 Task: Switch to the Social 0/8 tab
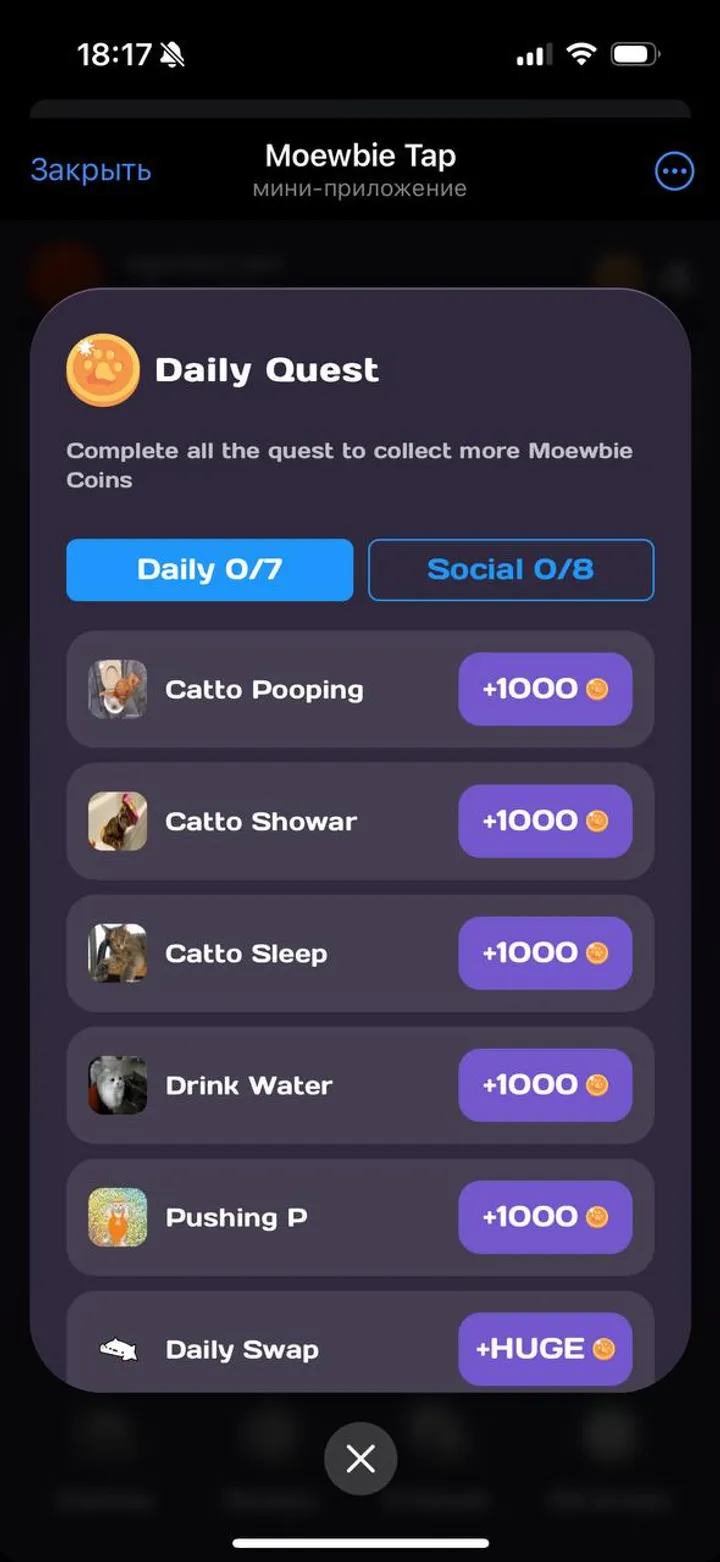[511, 569]
